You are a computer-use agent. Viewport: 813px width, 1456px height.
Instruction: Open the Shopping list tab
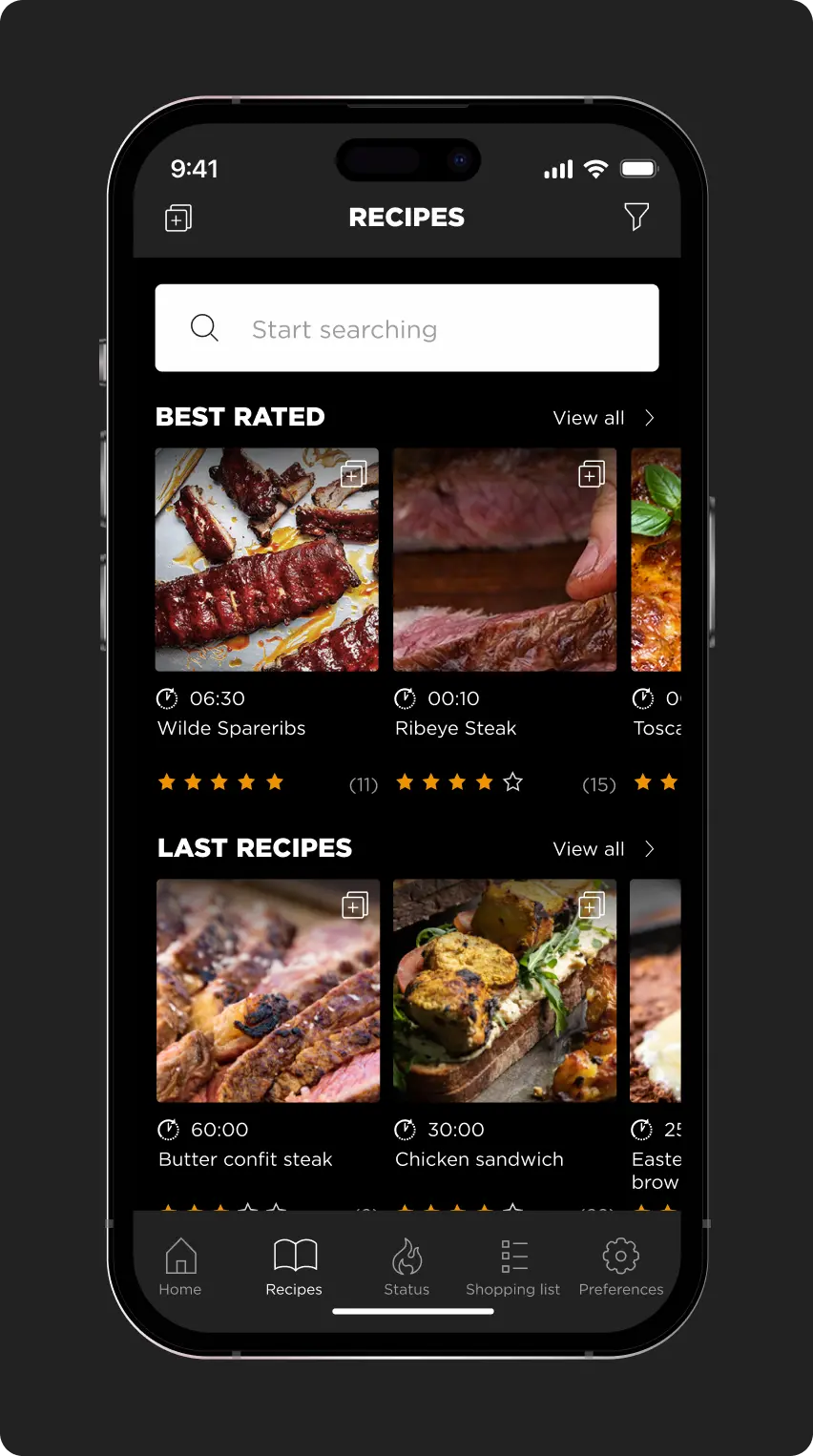click(x=513, y=1267)
